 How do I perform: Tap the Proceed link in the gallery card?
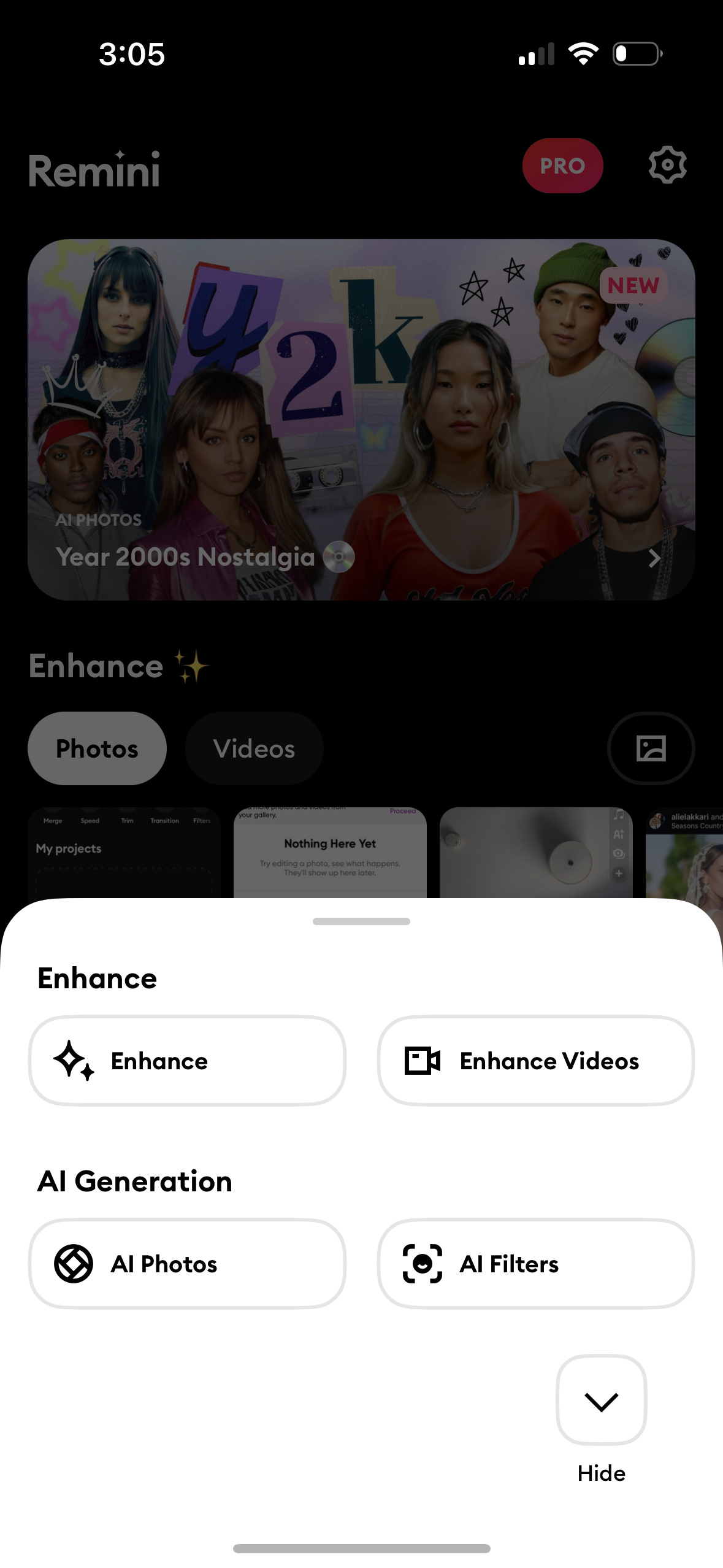(403, 811)
